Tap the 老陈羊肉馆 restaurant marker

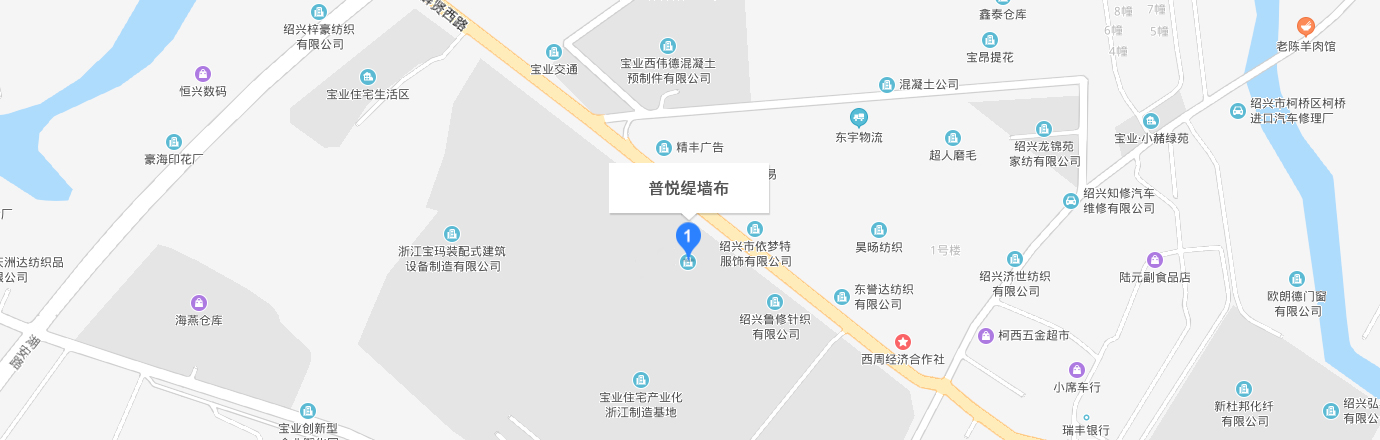click(x=1306, y=27)
